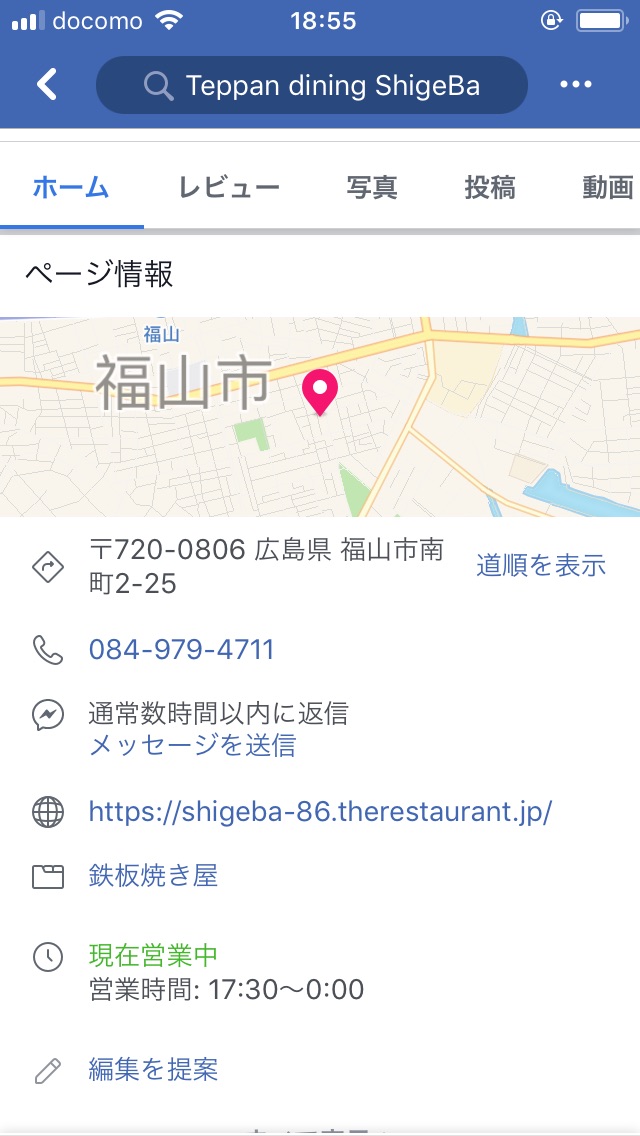
Task: Switch to the 動画 tab
Action: tap(609, 188)
